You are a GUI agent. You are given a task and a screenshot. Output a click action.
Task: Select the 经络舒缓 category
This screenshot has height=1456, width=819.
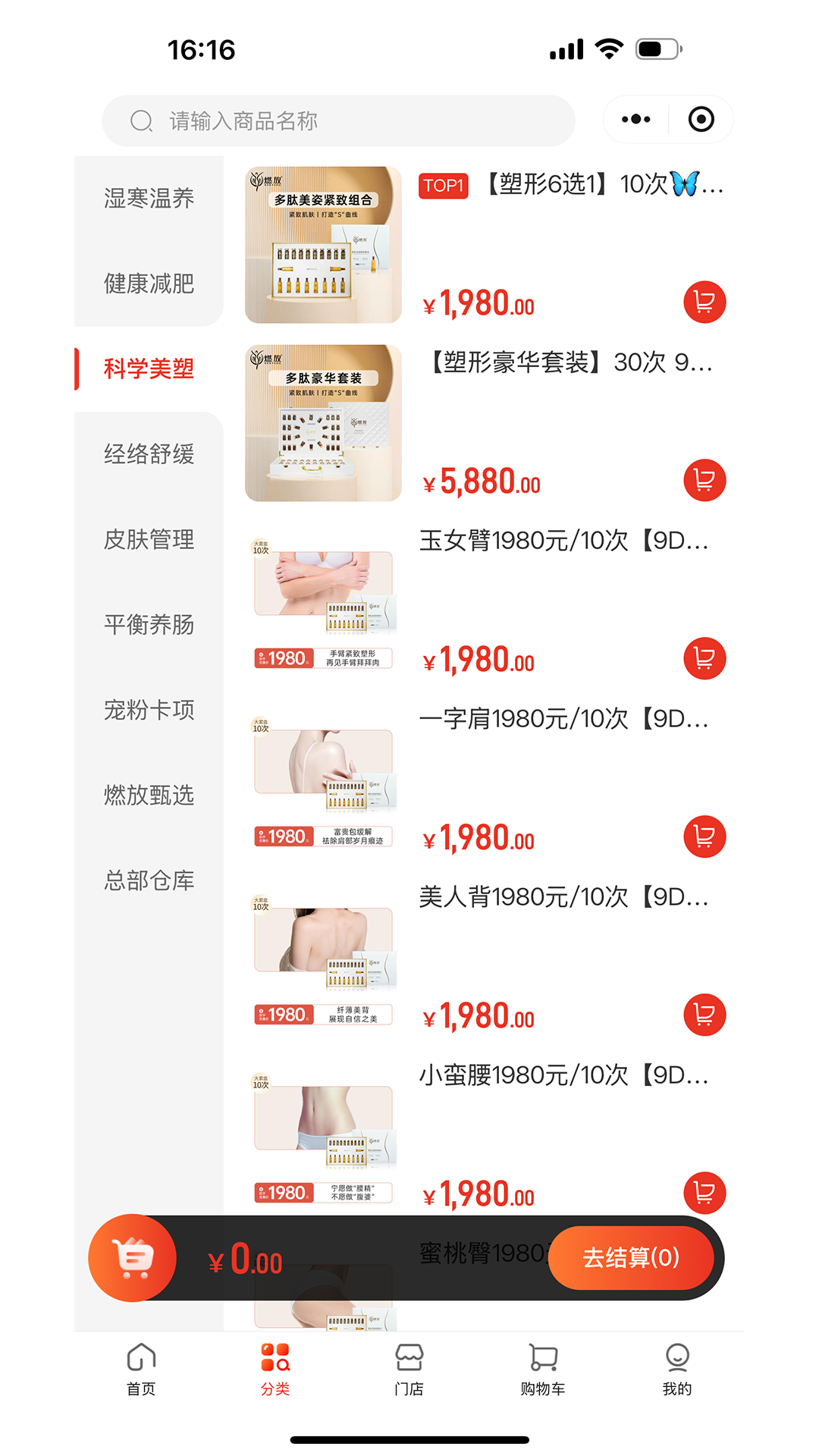(148, 455)
